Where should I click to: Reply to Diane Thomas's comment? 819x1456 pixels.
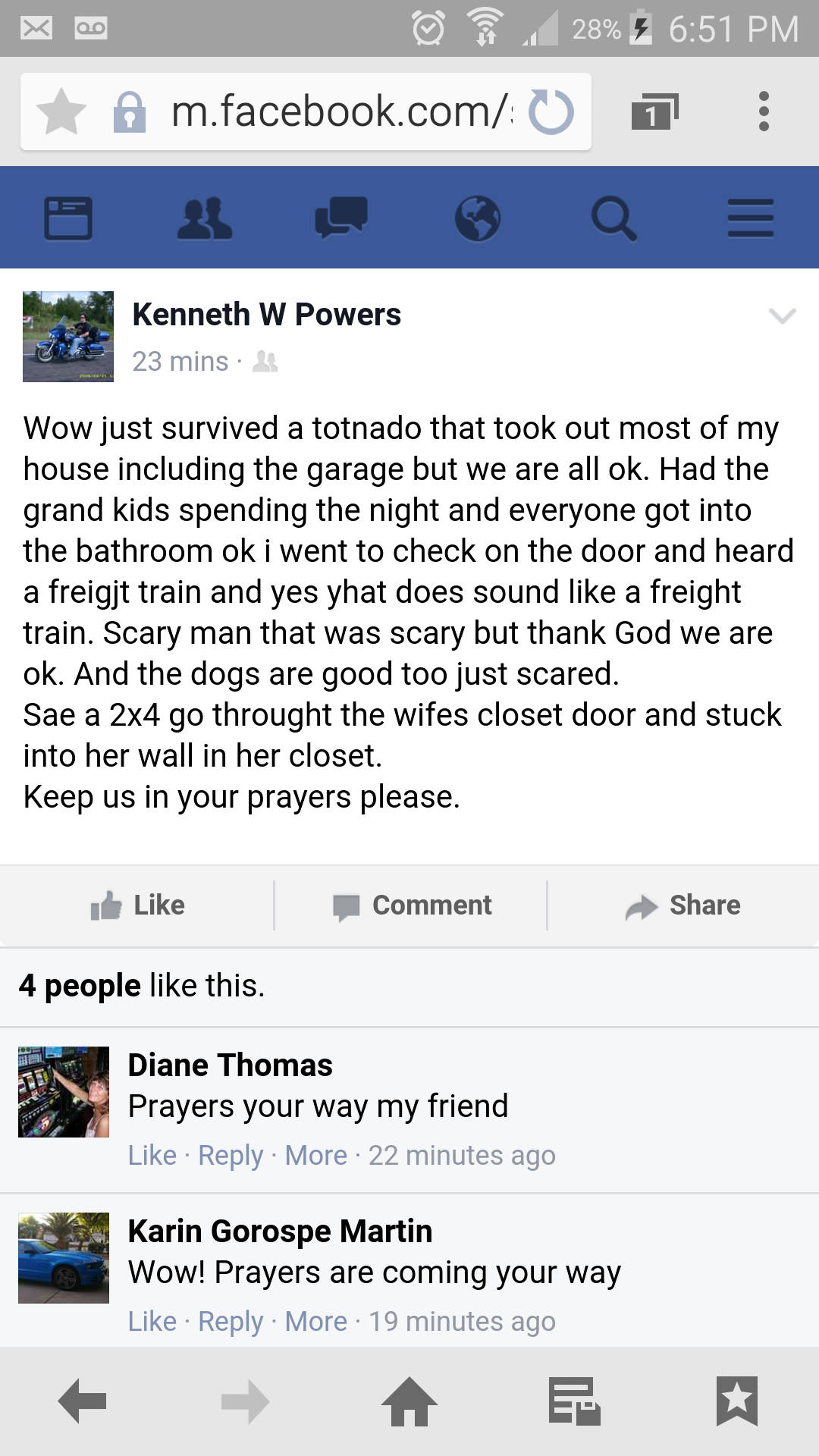[x=231, y=1156]
